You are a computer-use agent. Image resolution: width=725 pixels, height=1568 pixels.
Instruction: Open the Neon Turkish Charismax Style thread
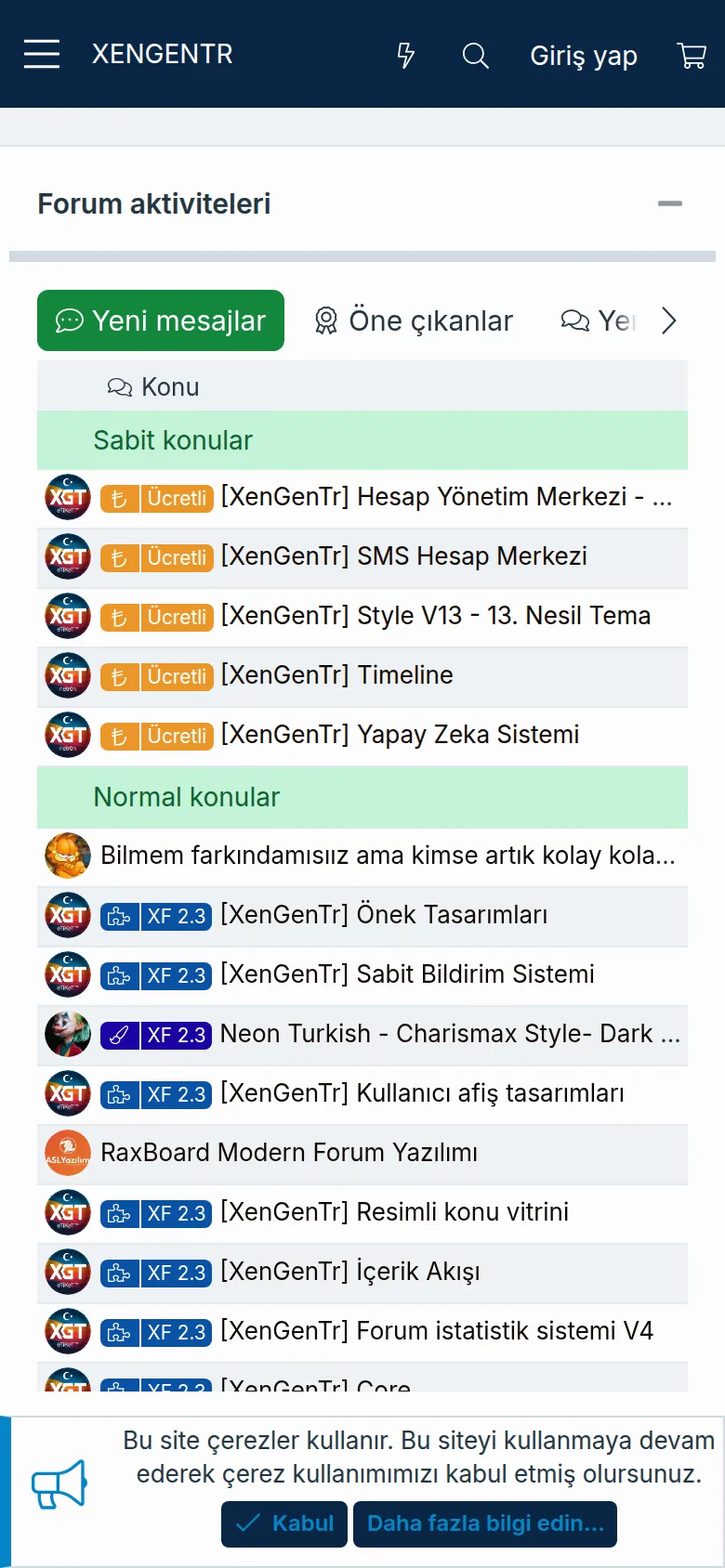451,1034
